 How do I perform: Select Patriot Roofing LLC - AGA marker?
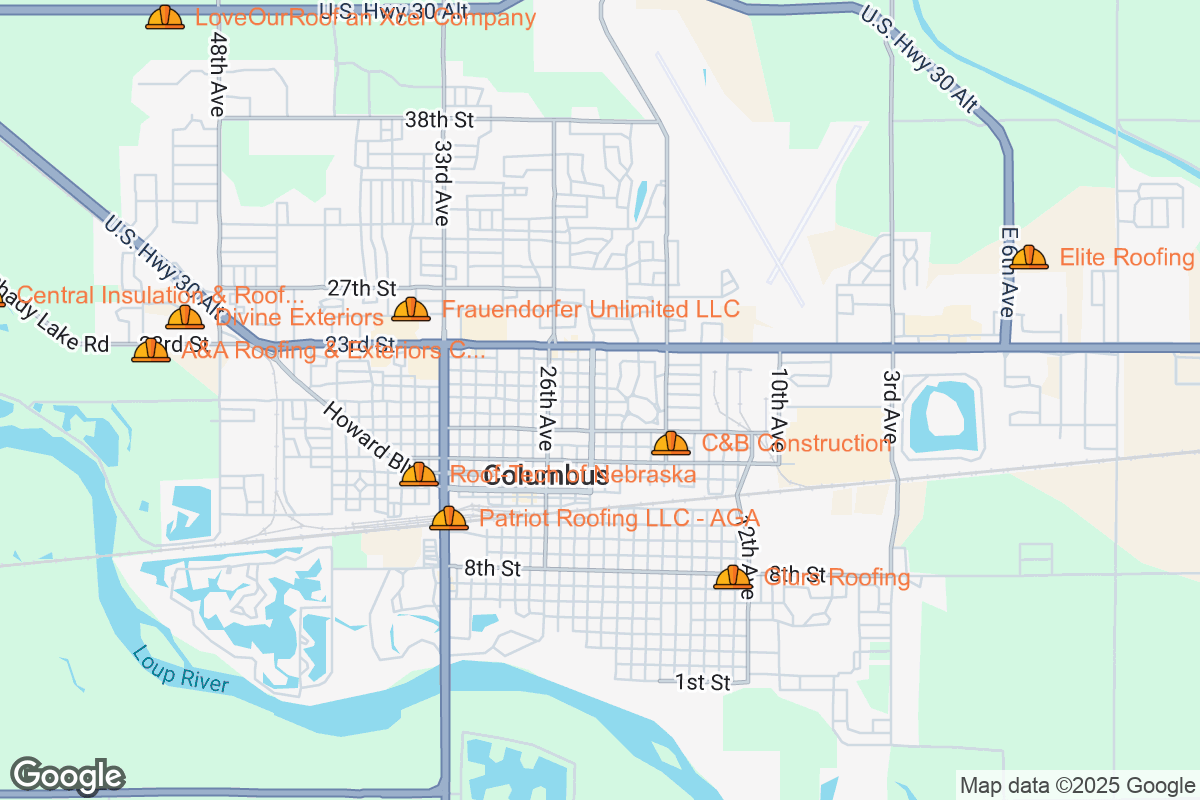[x=449, y=518]
